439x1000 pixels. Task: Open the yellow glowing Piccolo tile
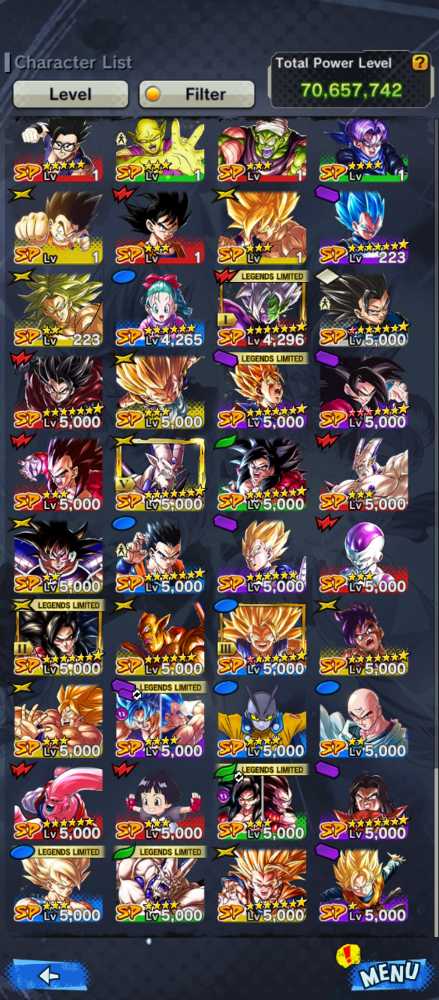tap(160, 151)
